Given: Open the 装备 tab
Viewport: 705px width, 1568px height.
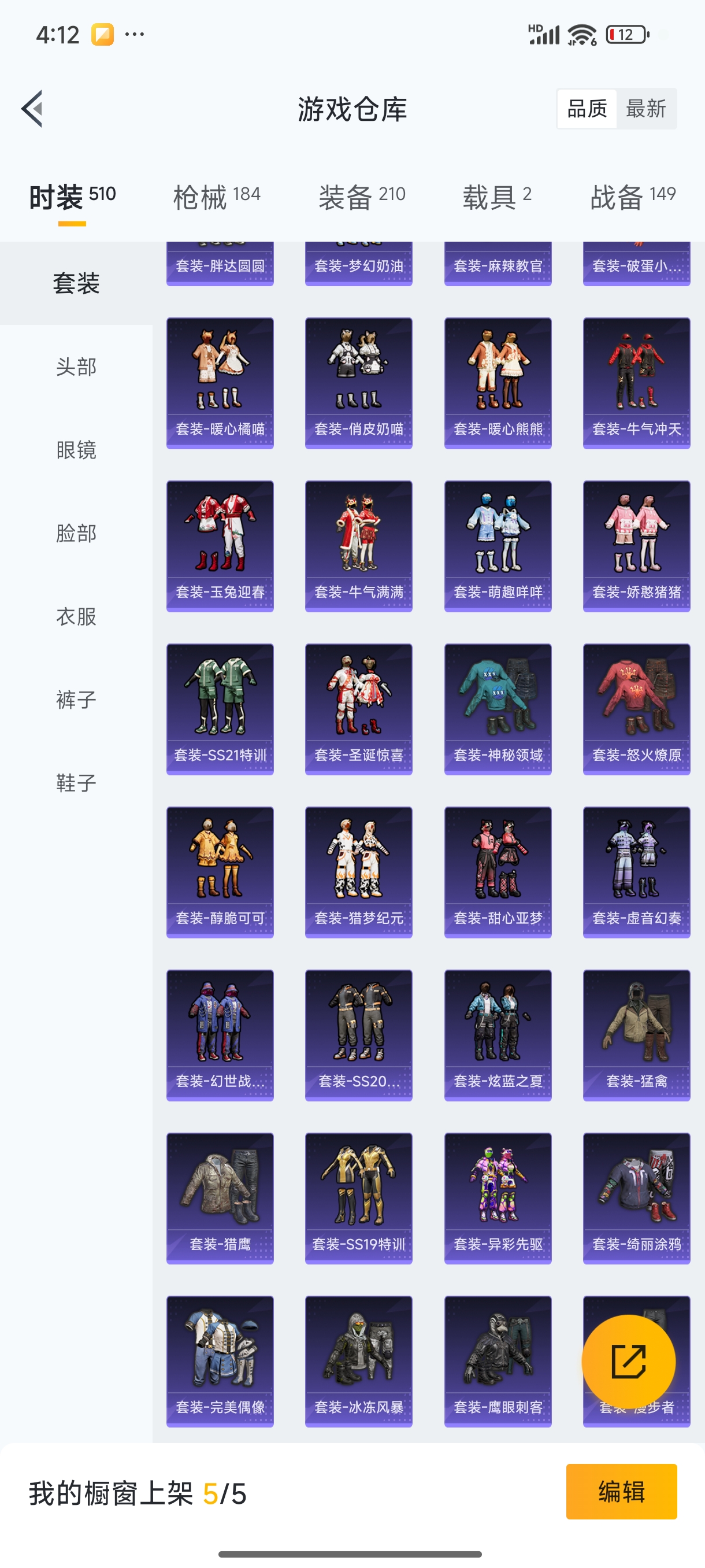Looking at the screenshot, I should [362, 197].
